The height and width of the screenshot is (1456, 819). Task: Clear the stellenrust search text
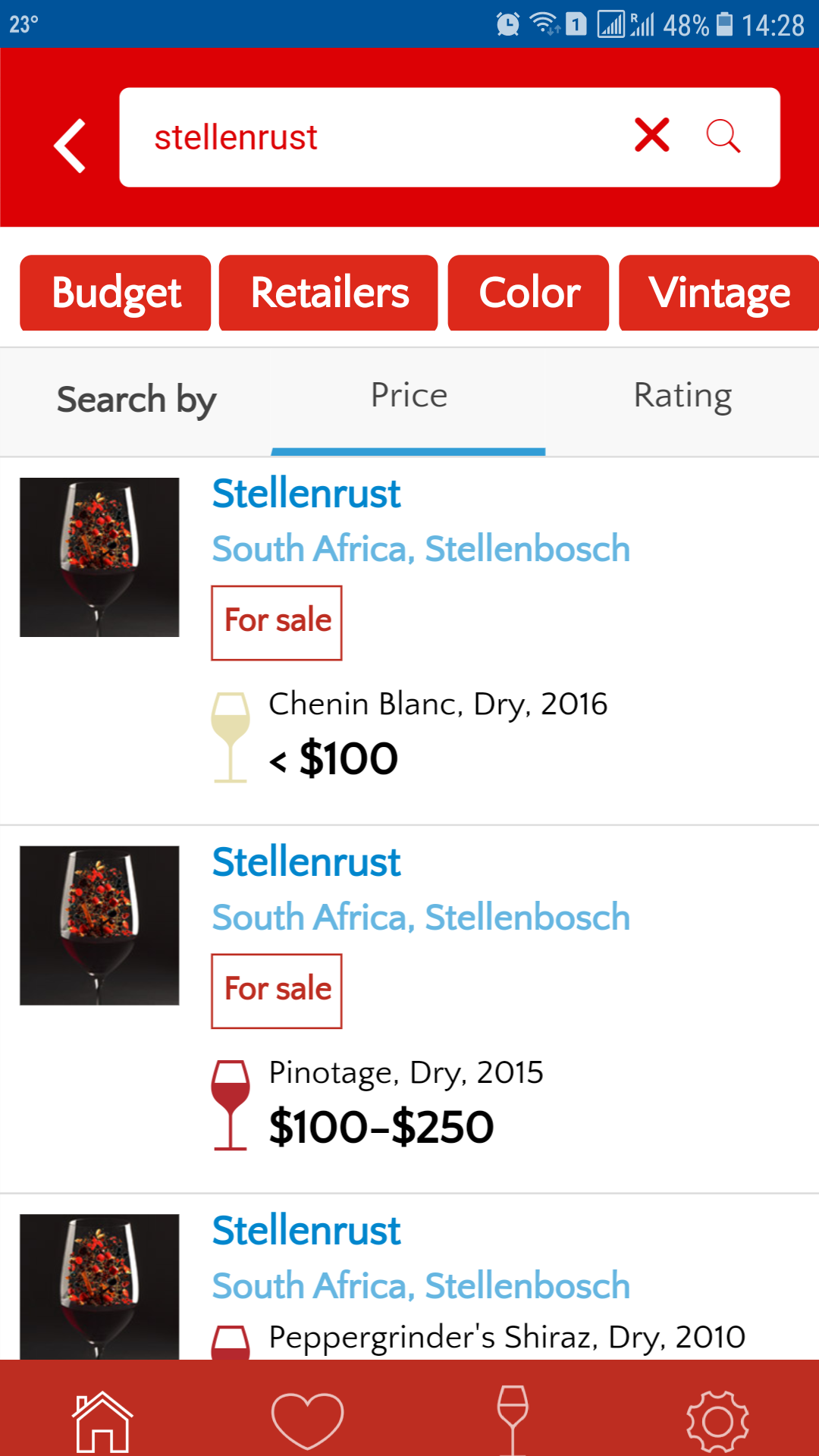[x=652, y=135]
